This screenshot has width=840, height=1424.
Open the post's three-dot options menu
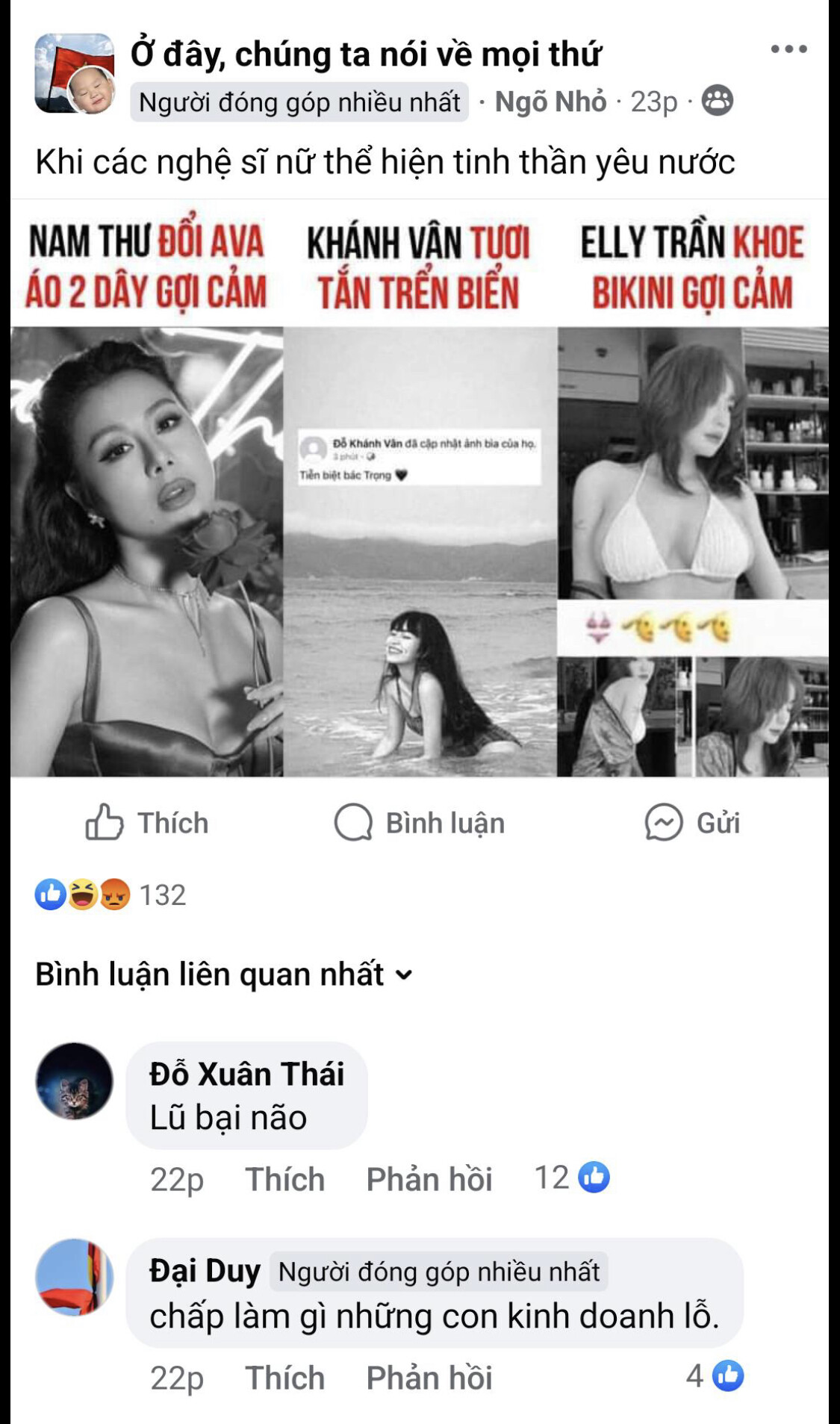(788, 49)
